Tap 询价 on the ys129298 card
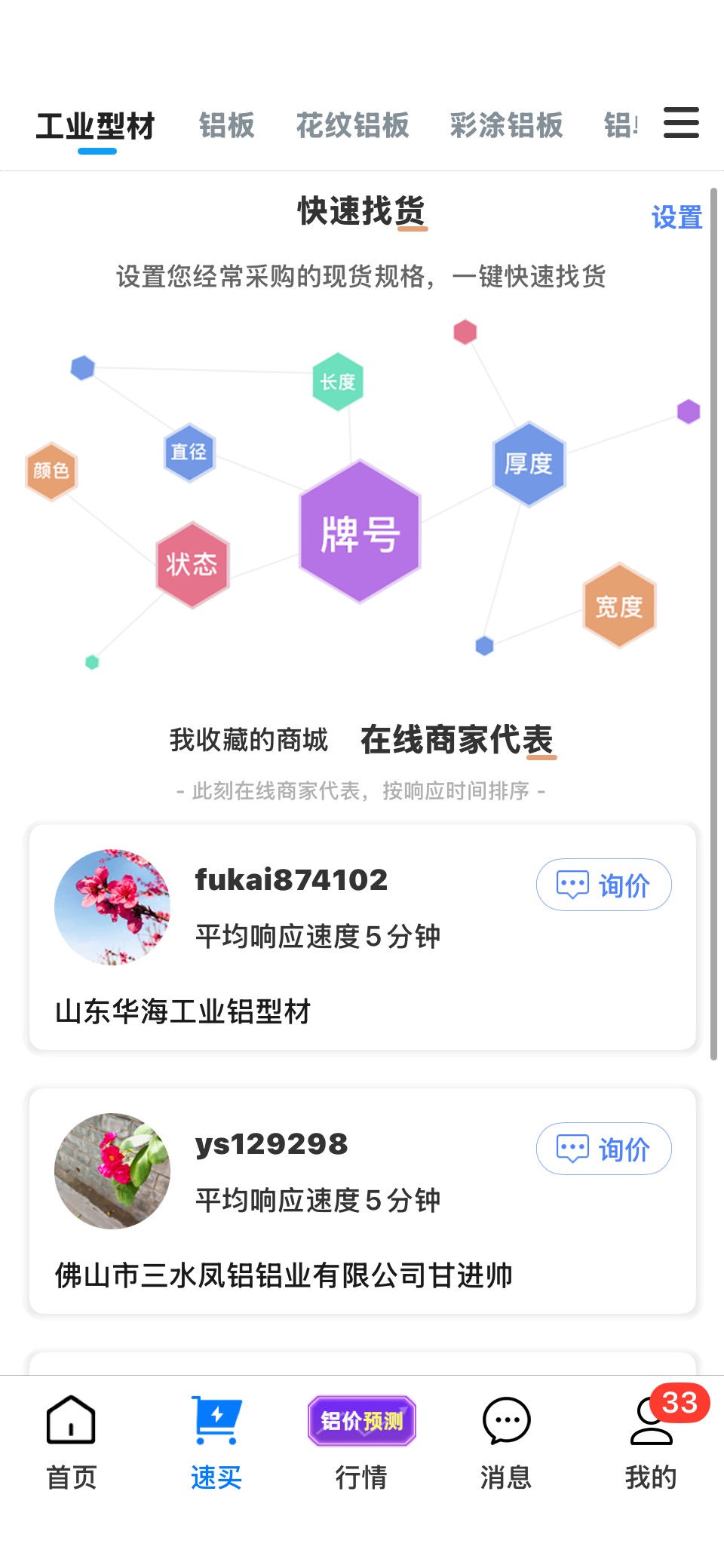This screenshot has height=1568, width=724. [603, 1149]
